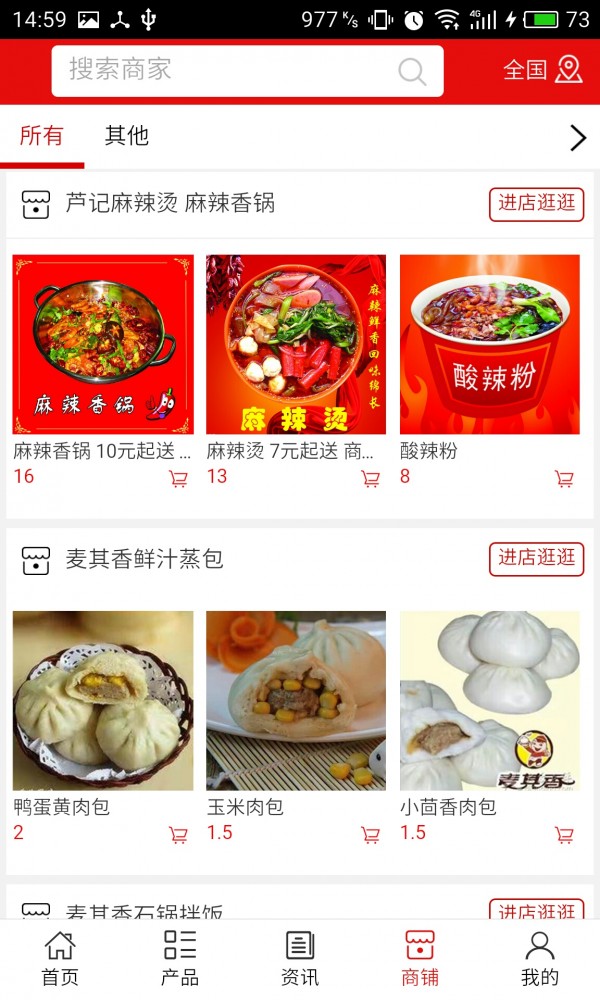Add 麻辣香锅 to the cart

tap(178, 479)
